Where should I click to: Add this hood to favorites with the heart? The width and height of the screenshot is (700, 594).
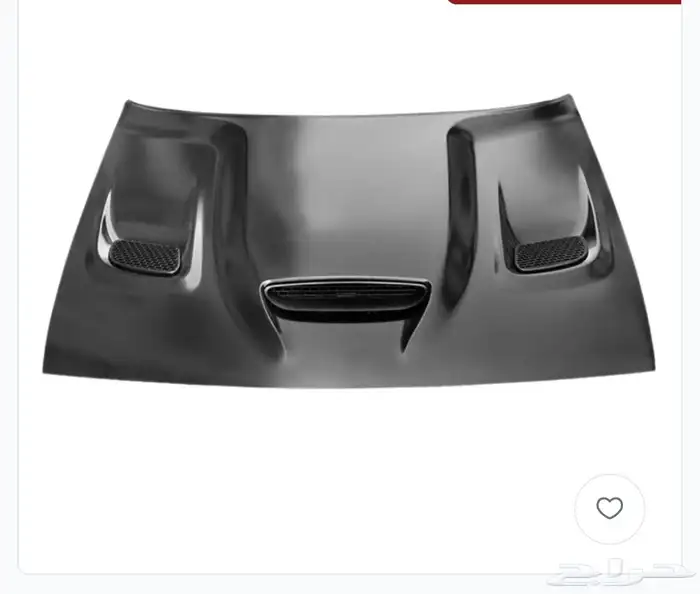pos(609,508)
